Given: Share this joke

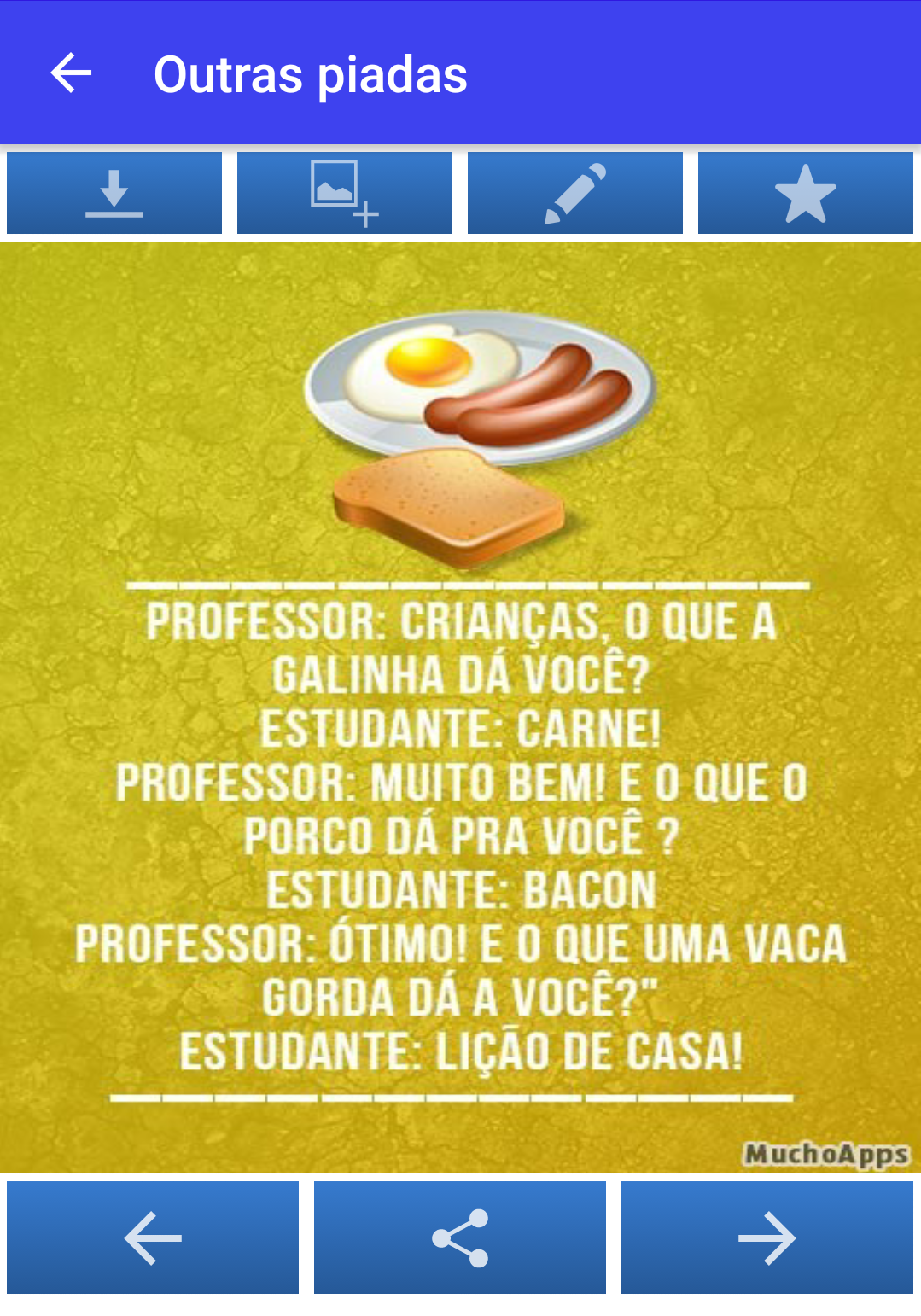Looking at the screenshot, I should pos(460,1237).
